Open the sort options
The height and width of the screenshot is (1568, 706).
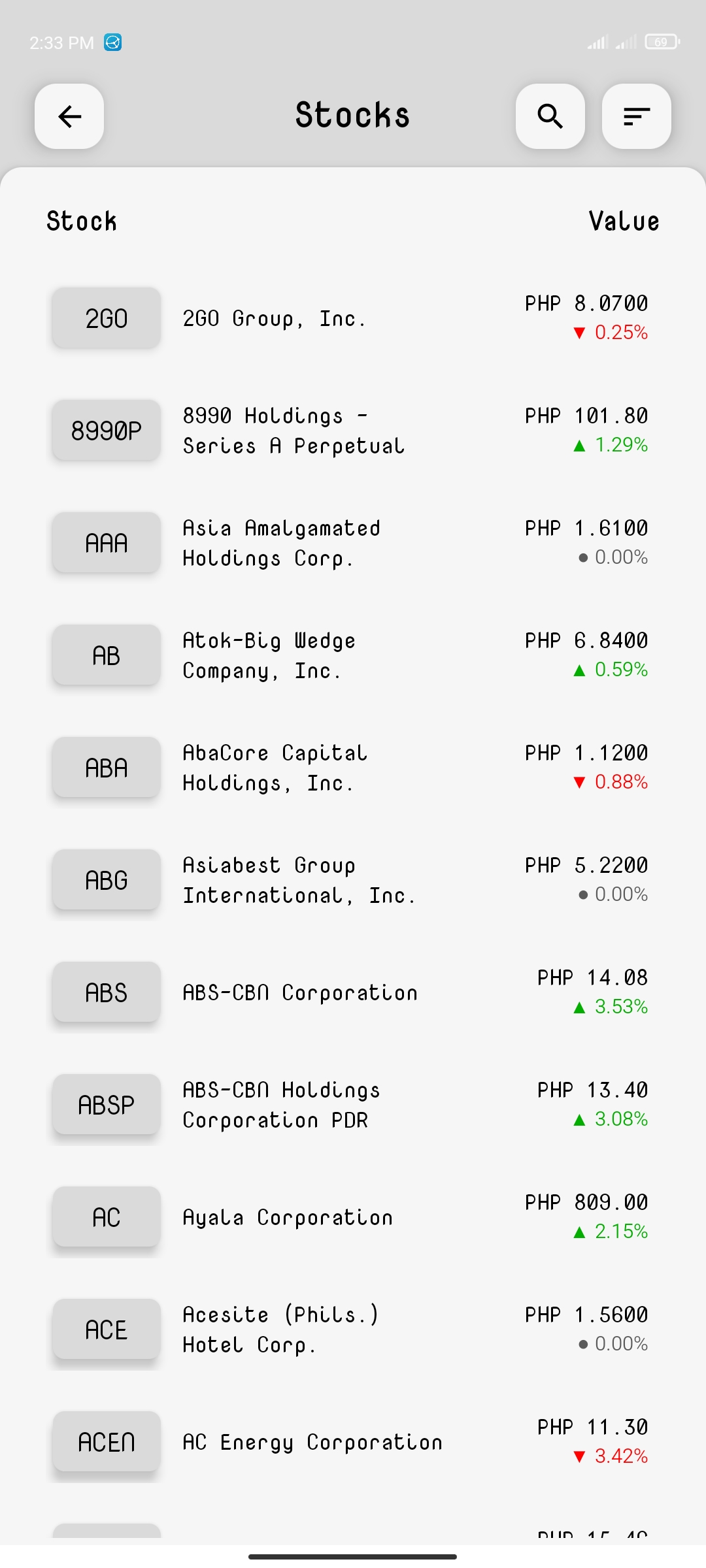pos(636,116)
